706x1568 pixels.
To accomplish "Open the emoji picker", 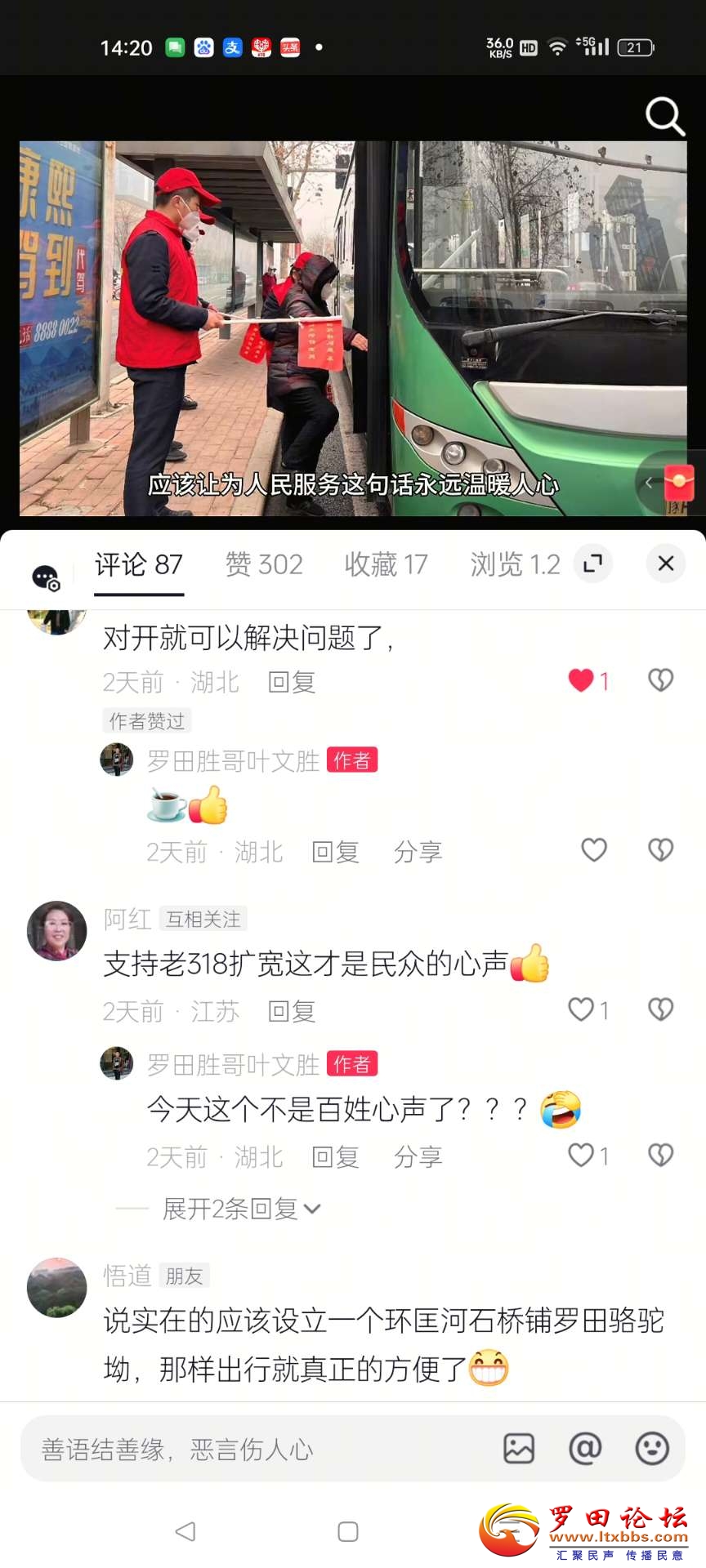I will (x=651, y=1449).
